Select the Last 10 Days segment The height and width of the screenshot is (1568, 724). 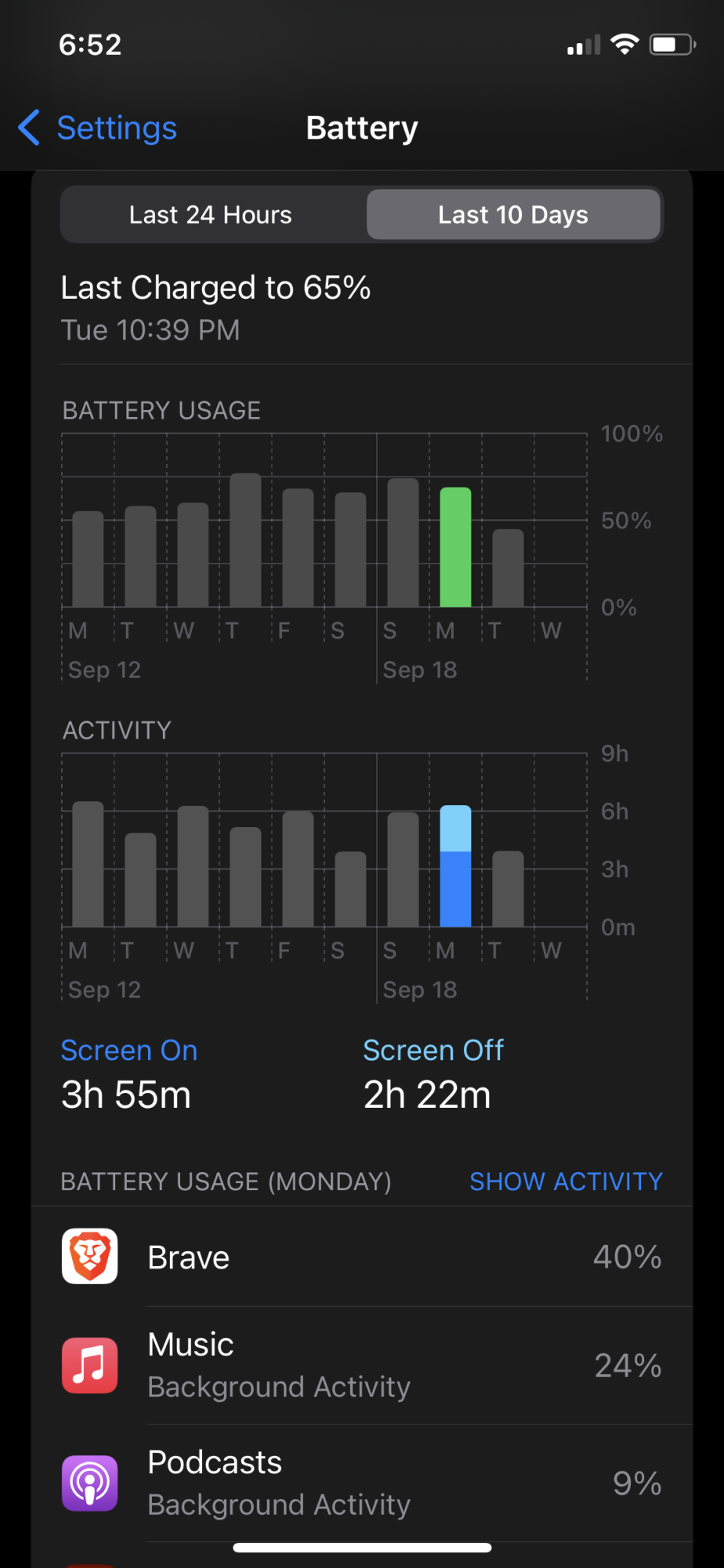513,215
